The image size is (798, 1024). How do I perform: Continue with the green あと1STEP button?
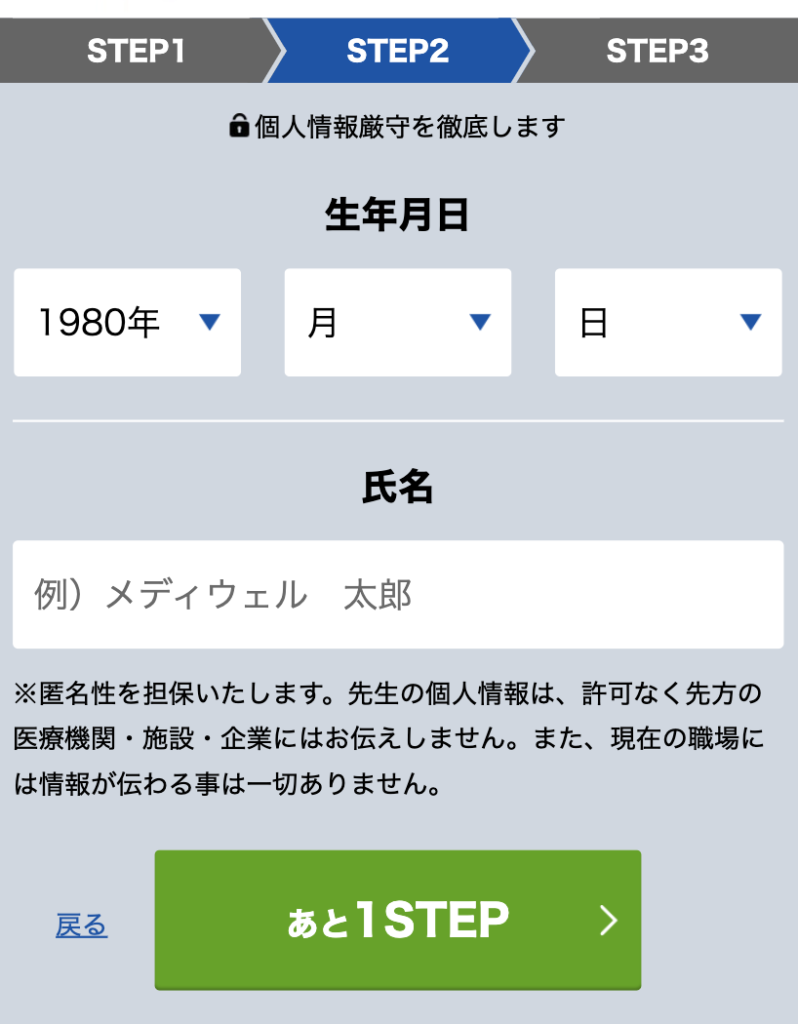[397, 920]
